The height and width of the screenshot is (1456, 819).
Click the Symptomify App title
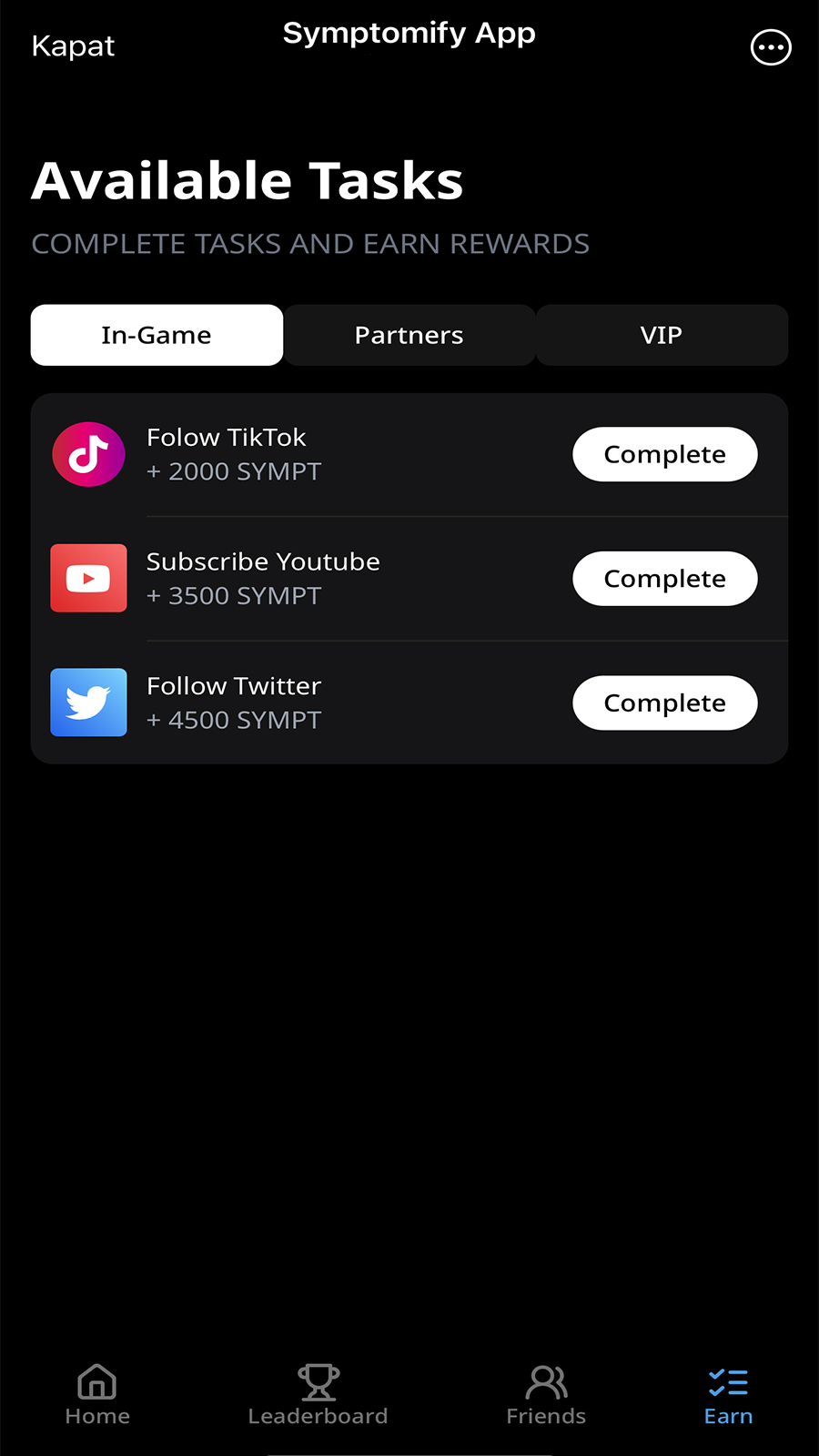click(x=409, y=32)
